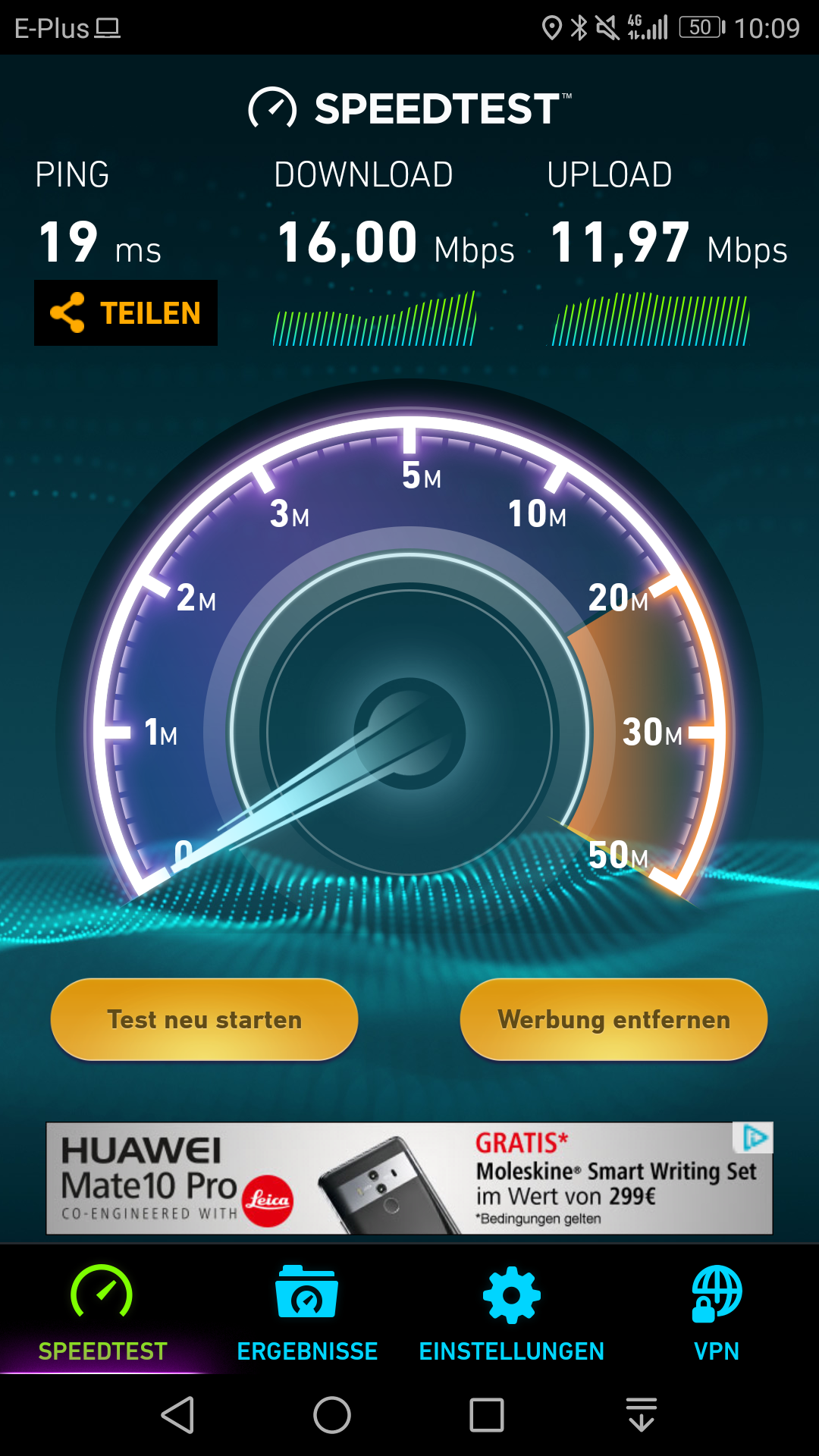The width and height of the screenshot is (819, 1456).
Task: Tap Werbung entfernen to remove ads
Action: tap(613, 1019)
